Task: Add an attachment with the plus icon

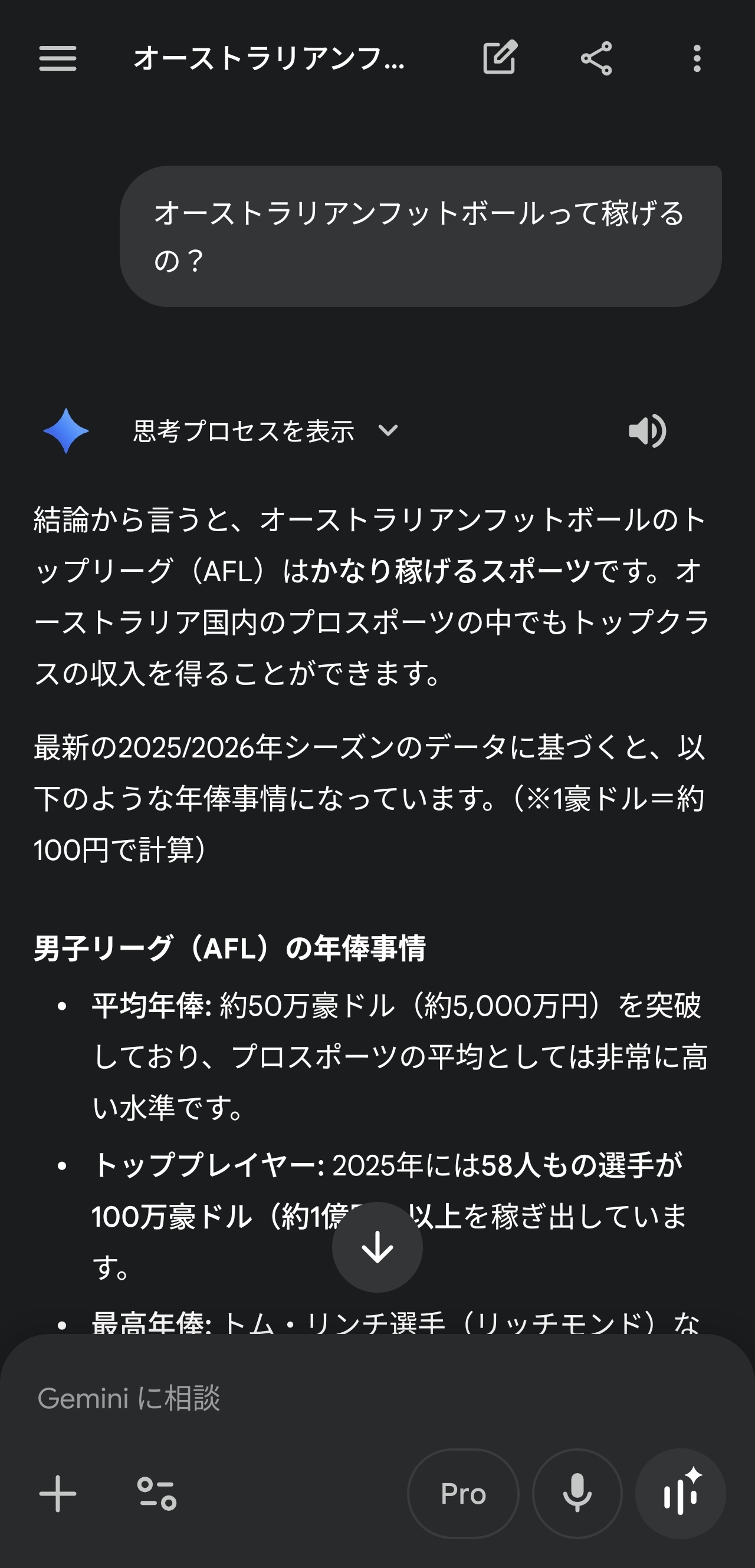Action: [58, 1493]
